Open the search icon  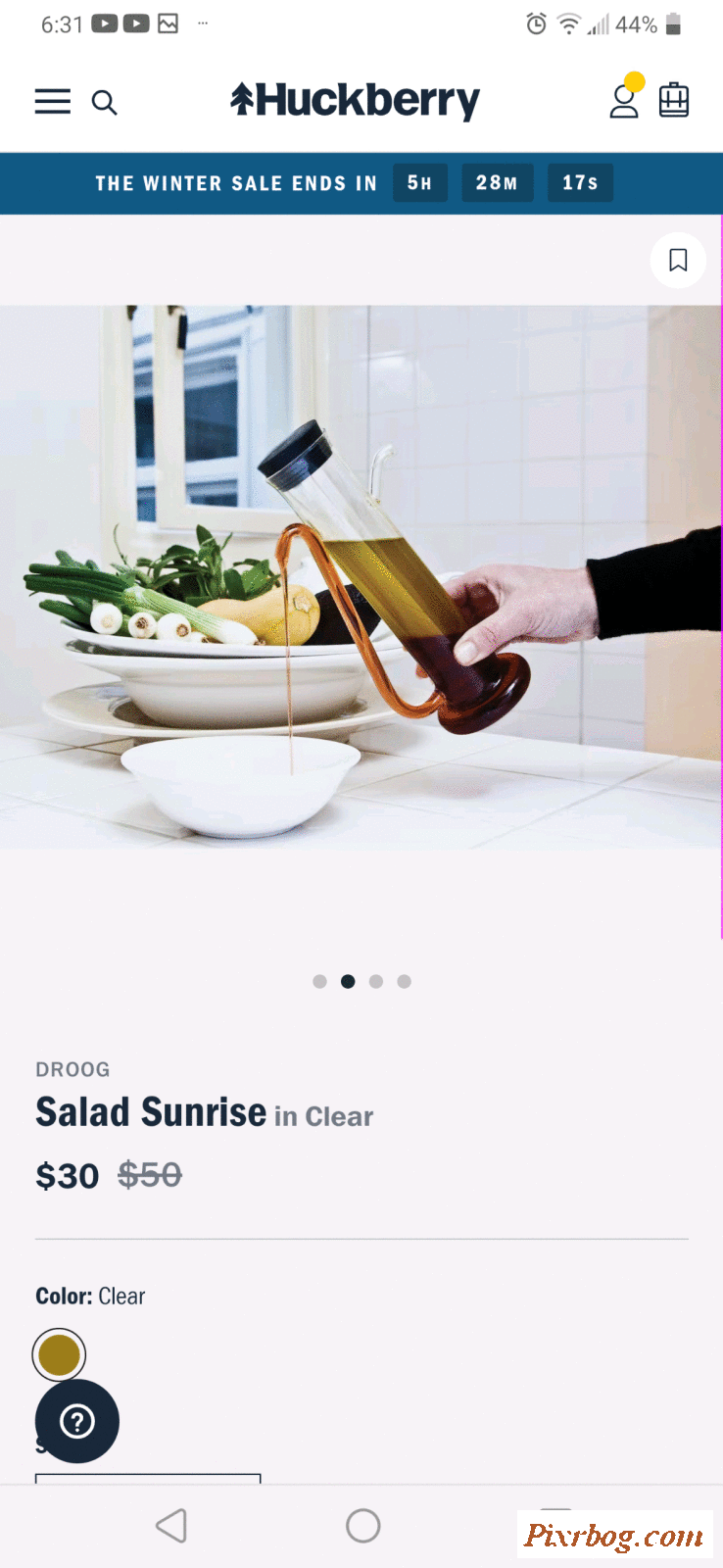(105, 102)
